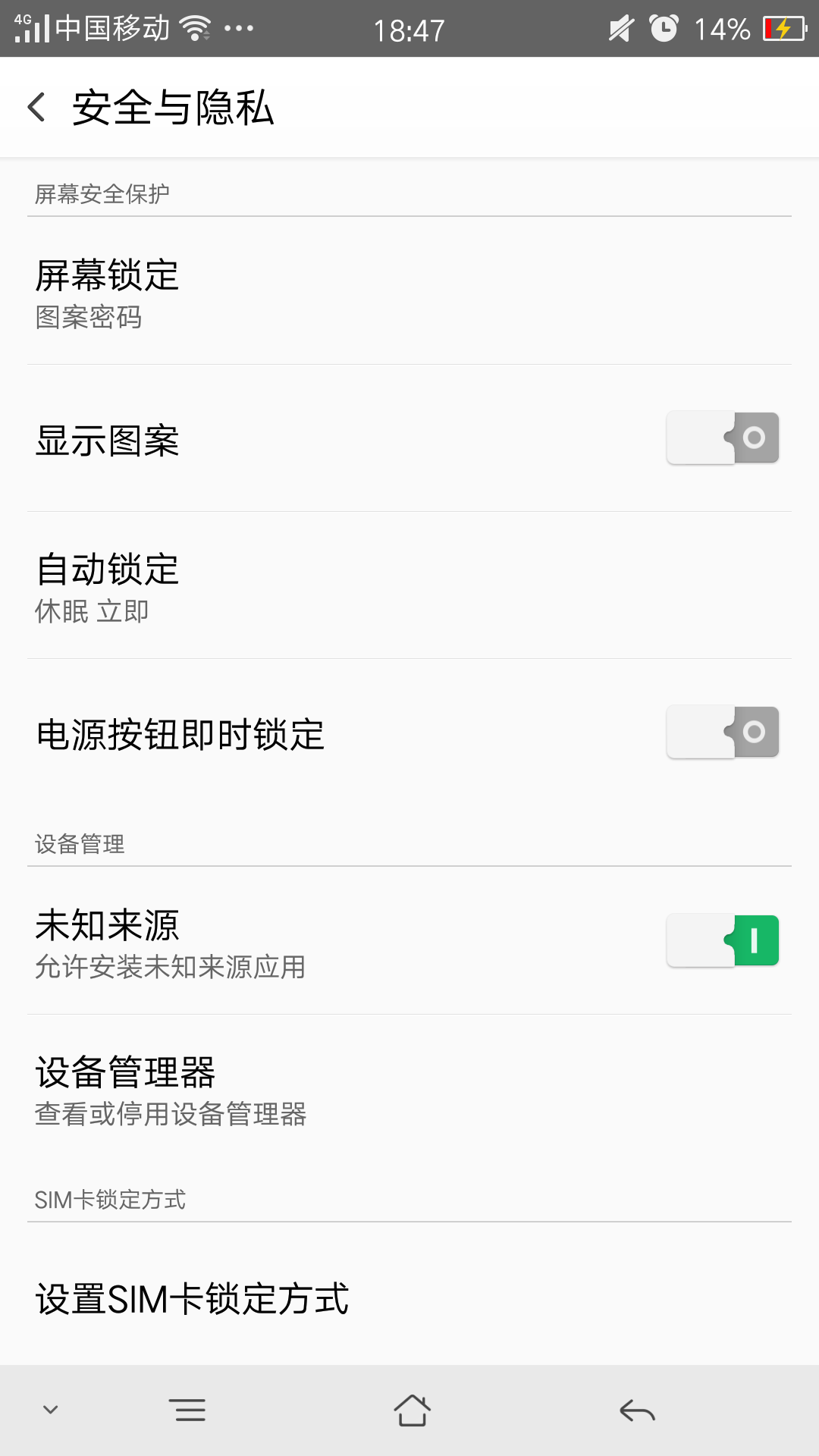The width and height of the screenshot is (819, 1456).
Task: Tap the system home button
Action: click(412, 1410)
